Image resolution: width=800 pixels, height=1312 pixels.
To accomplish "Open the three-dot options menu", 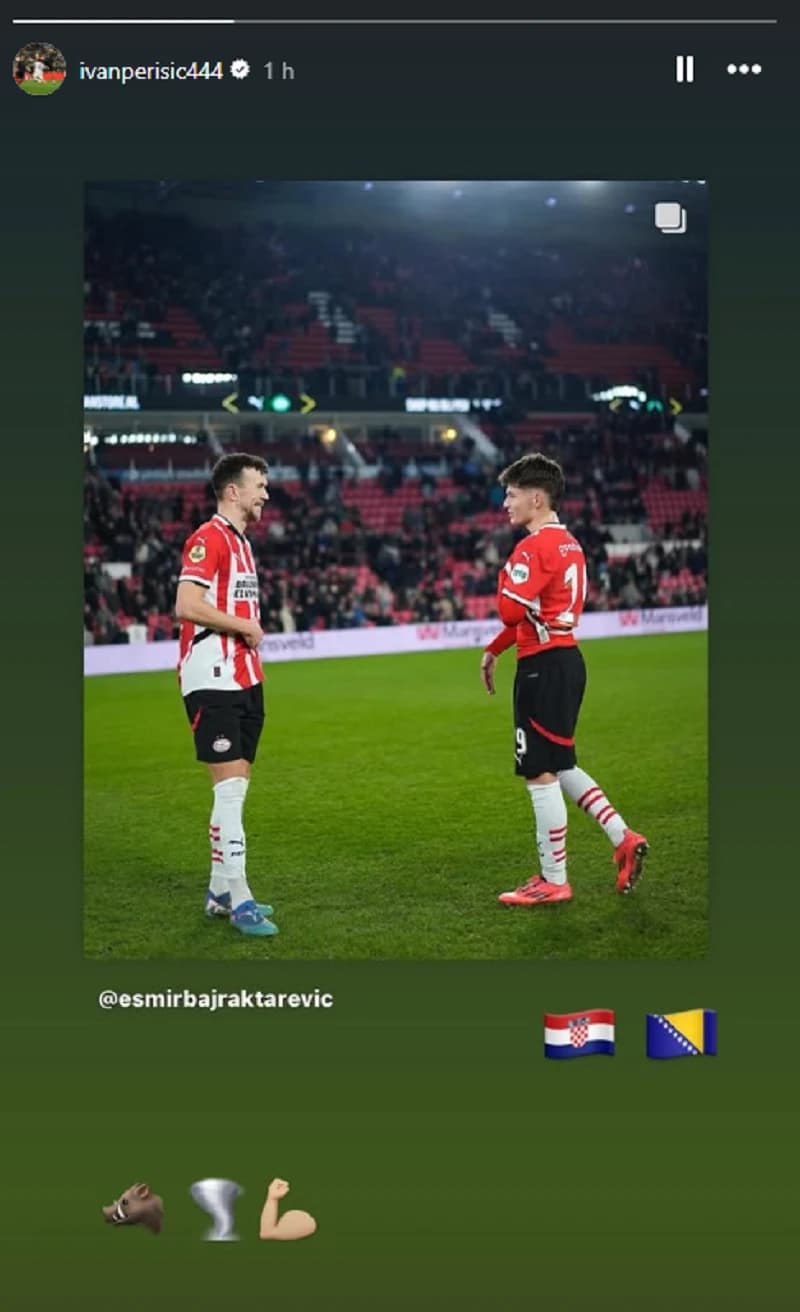I will (744, 69).
